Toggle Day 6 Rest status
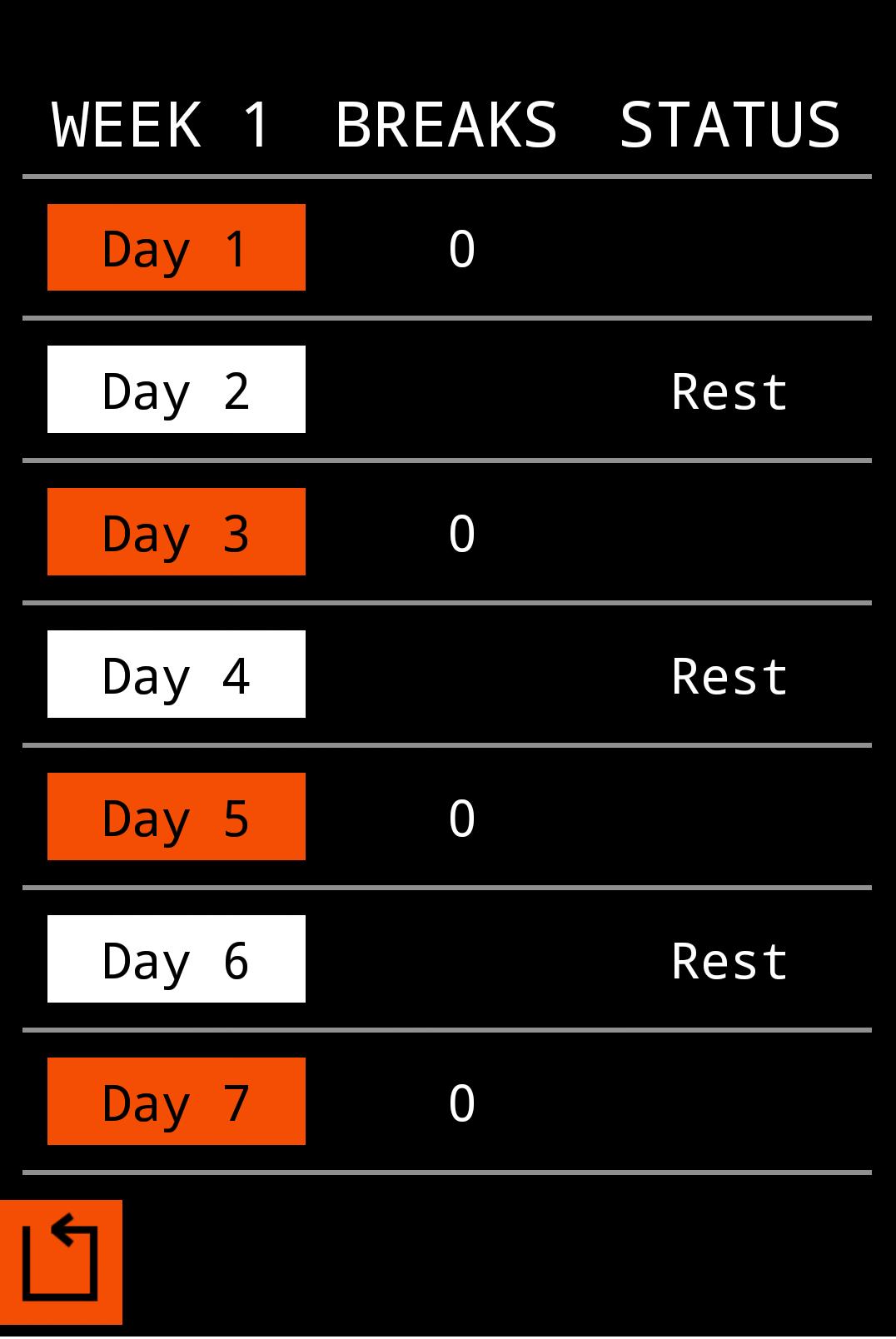This screenshot has width=896, height=1339. (x=729, y=959)
